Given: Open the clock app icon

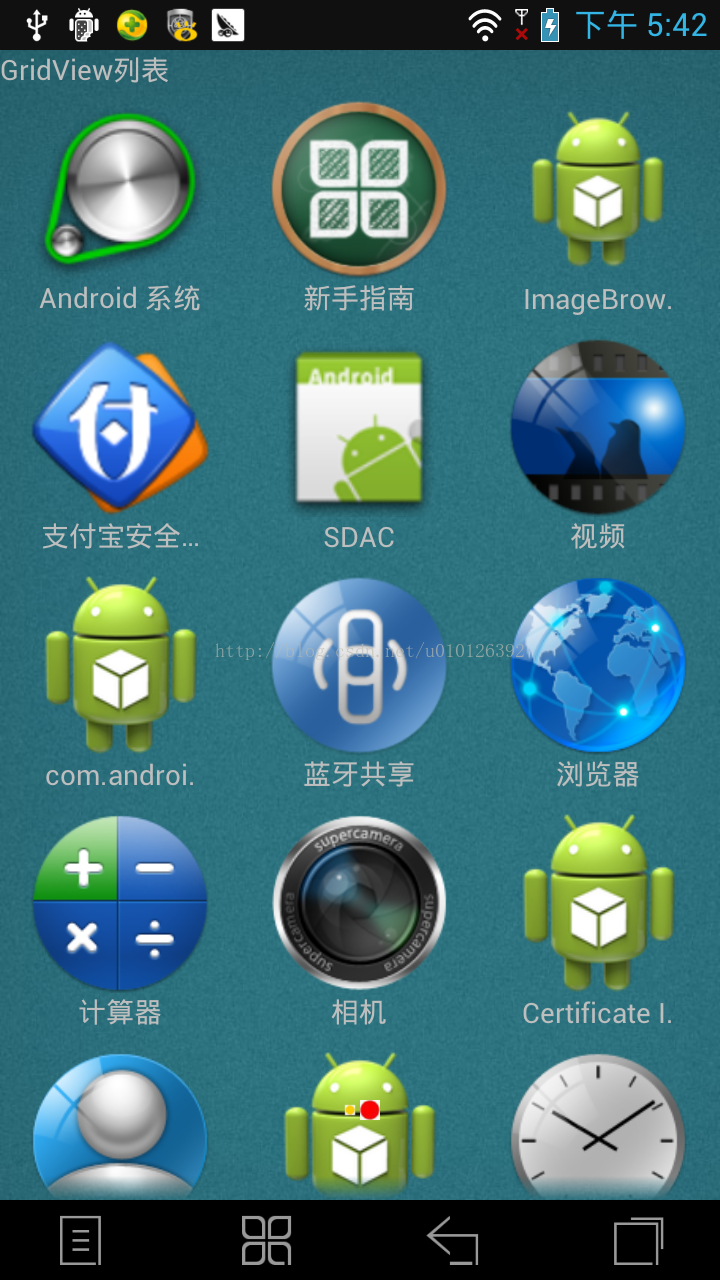Looking at the screenshot, I should (597, 1125).
